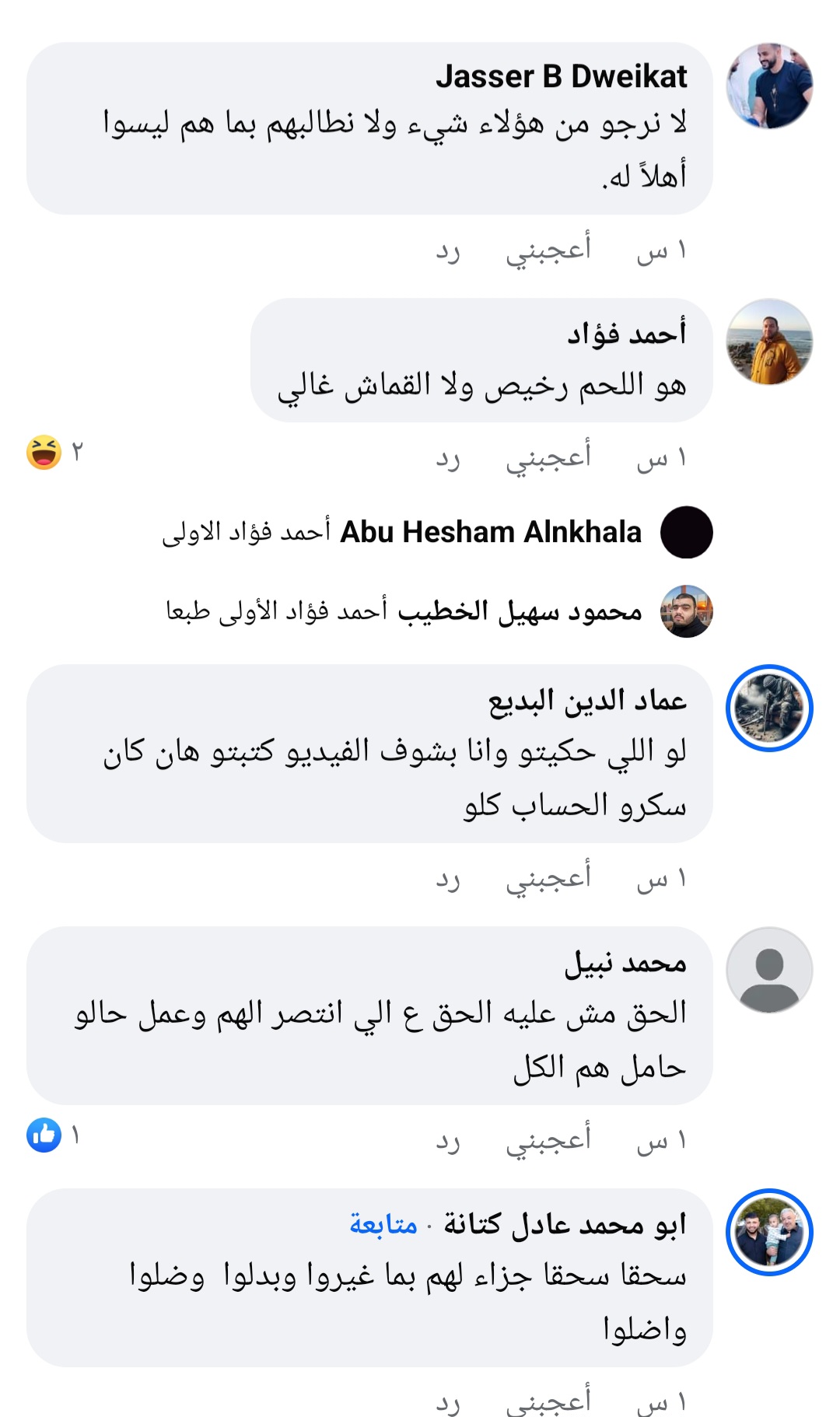Open محمد نبيل's profile avatar
This screenshot has width=840, height=1417.
pos(769,971)
